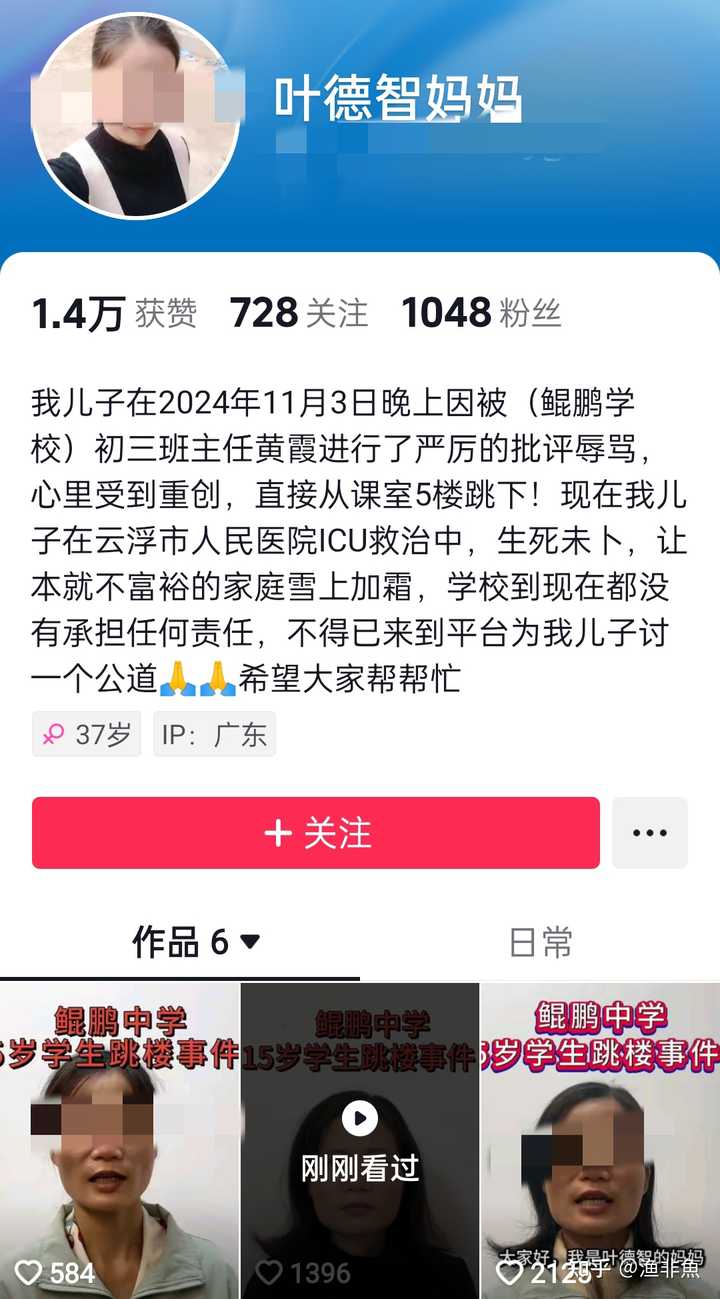View the profile avatar photo
Image resolution: width=720 pixels, height=1299 pixels.
point(135,115)
